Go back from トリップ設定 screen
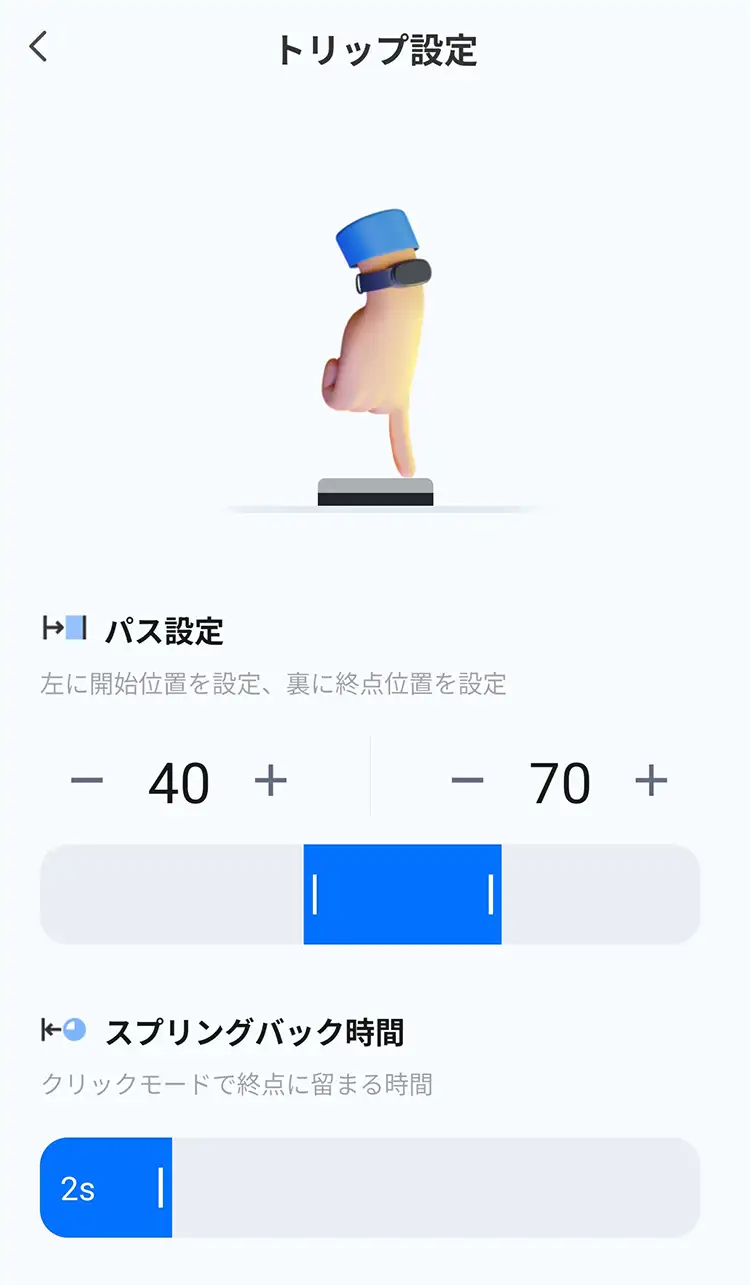The height and width of the screenshot is (1285, 750). point(39,47)
